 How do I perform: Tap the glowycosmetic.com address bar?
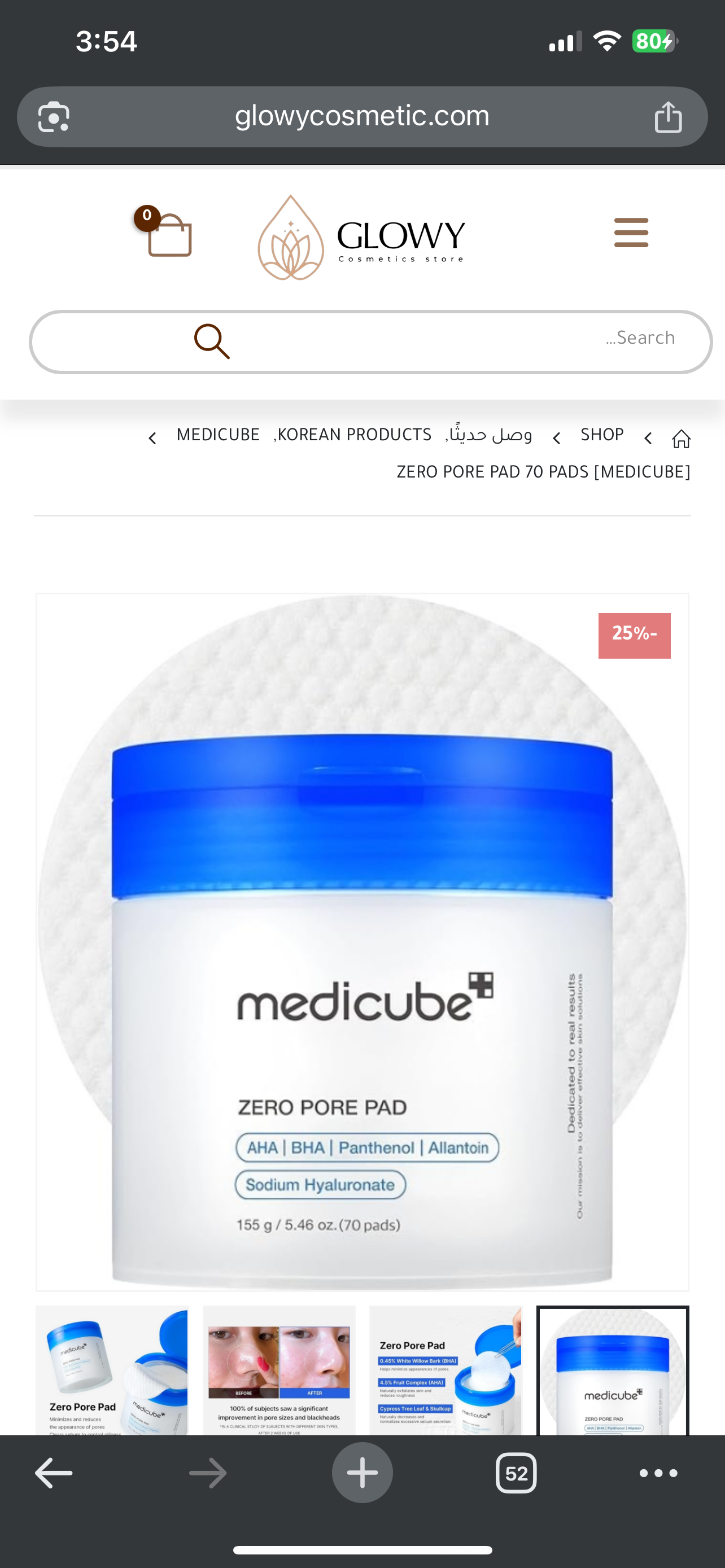point(362,116)
